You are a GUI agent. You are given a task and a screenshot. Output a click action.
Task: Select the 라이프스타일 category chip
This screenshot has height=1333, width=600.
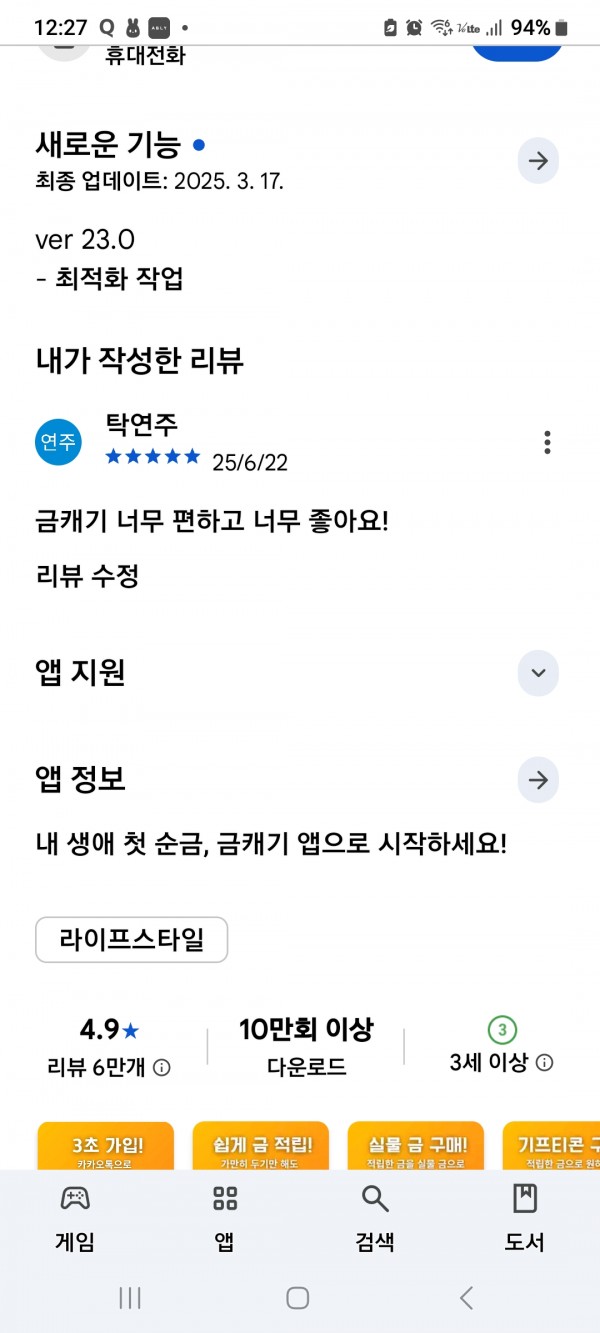[x=131, y=940]
